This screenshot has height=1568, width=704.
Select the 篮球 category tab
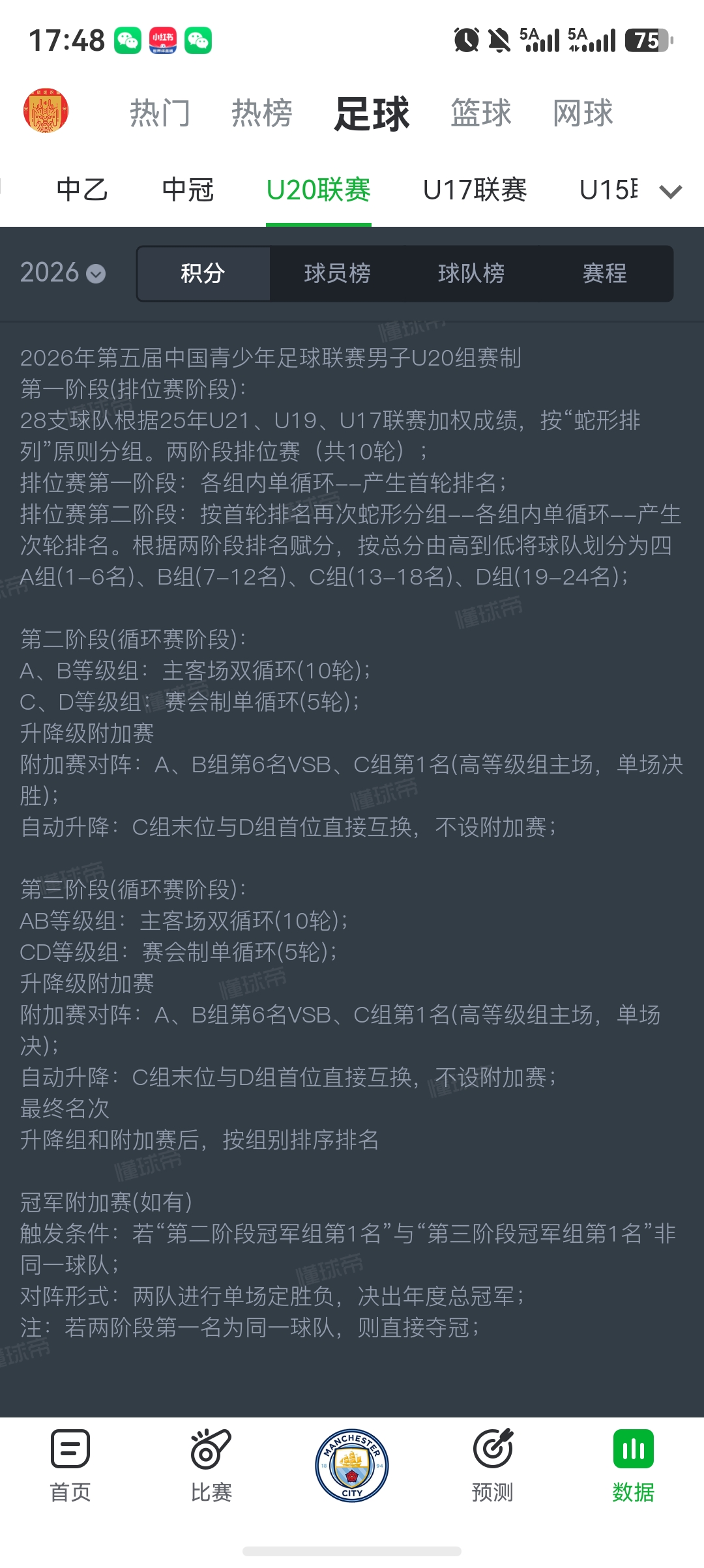481,113
